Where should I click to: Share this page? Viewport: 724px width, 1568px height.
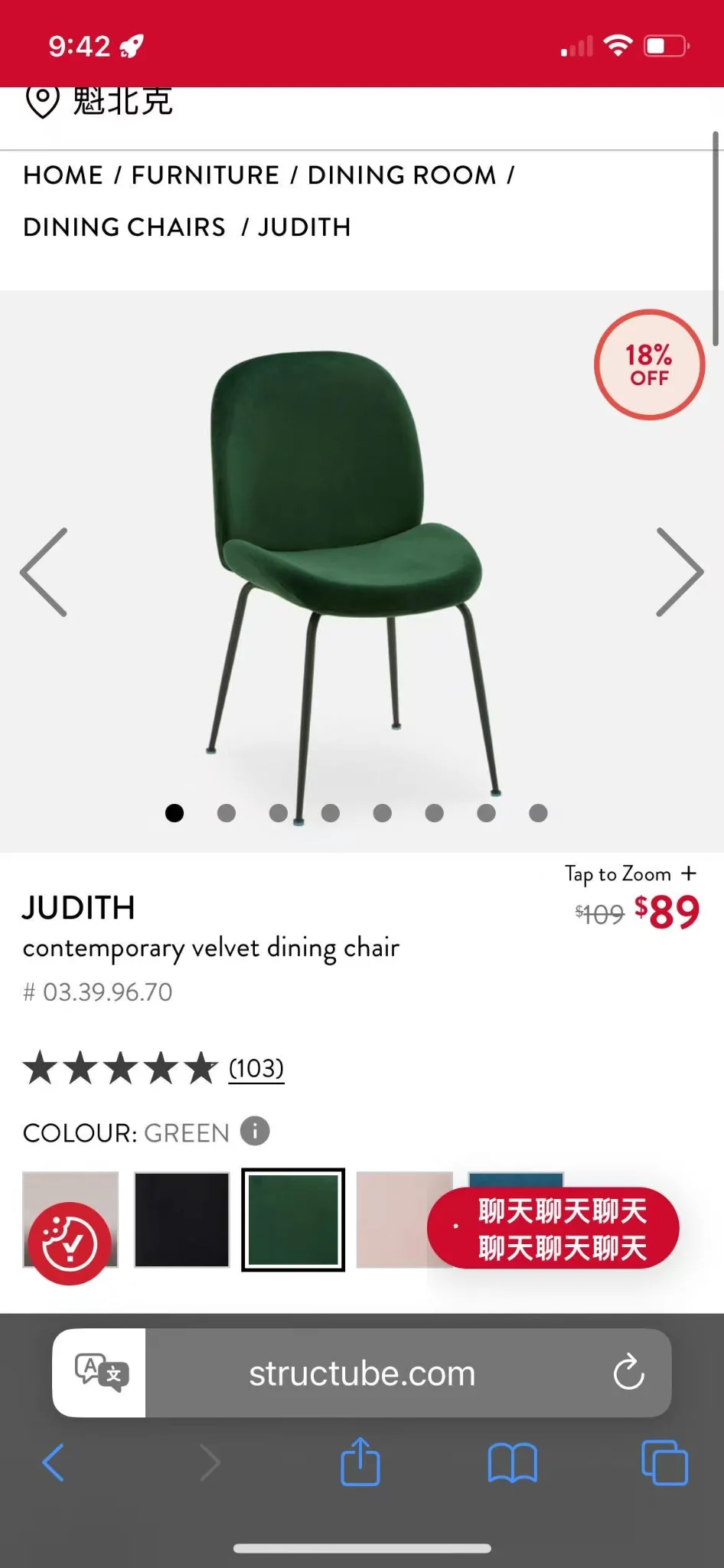pos(360,1462)
